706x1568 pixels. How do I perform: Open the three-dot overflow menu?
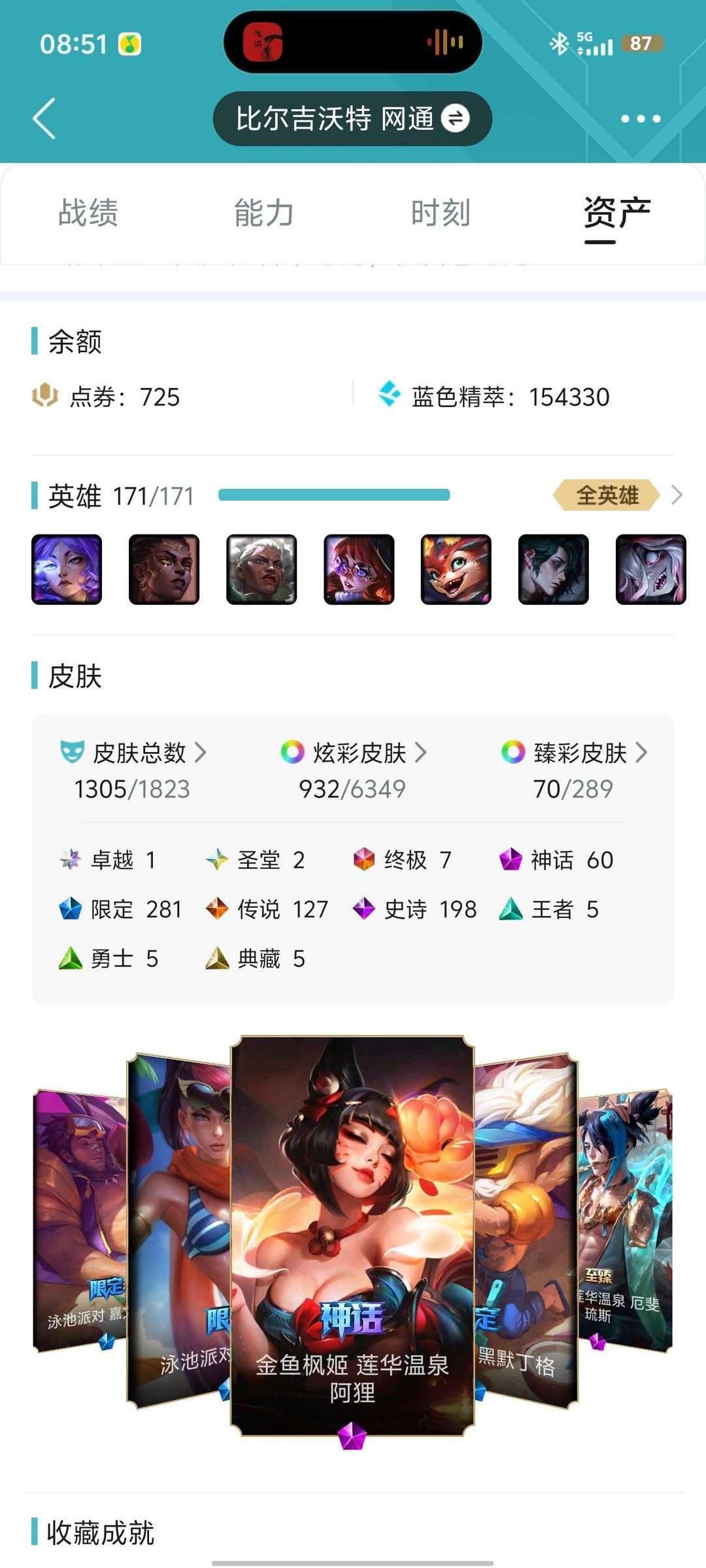coord(641,119)
